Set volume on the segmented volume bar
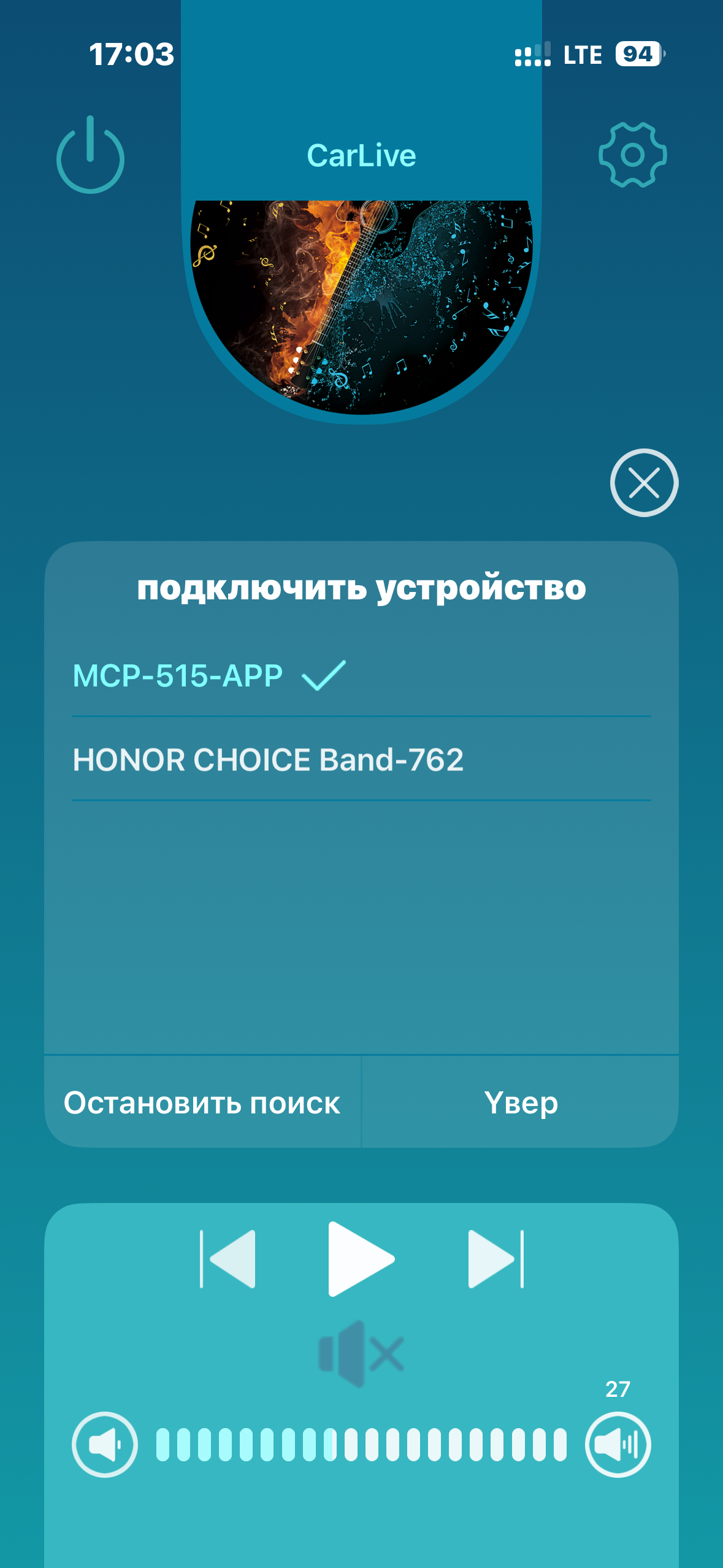This screenshot has height=1568, width=723. tap(361, 1445)
